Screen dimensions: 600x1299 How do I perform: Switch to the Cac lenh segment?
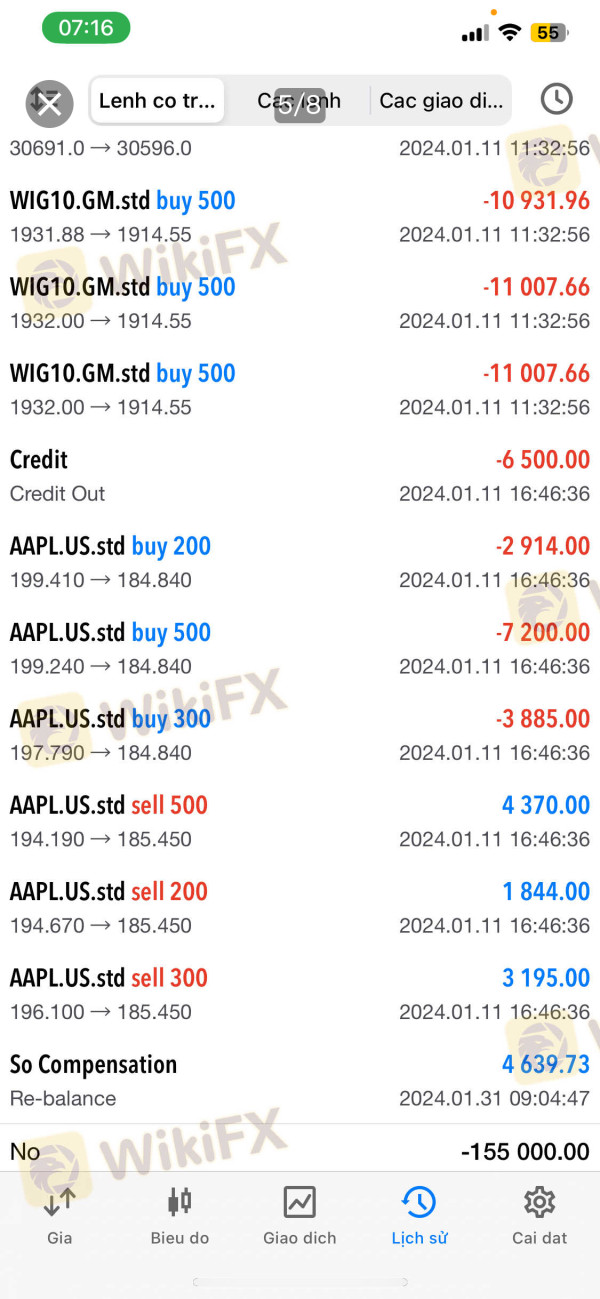tap(298, 101)
